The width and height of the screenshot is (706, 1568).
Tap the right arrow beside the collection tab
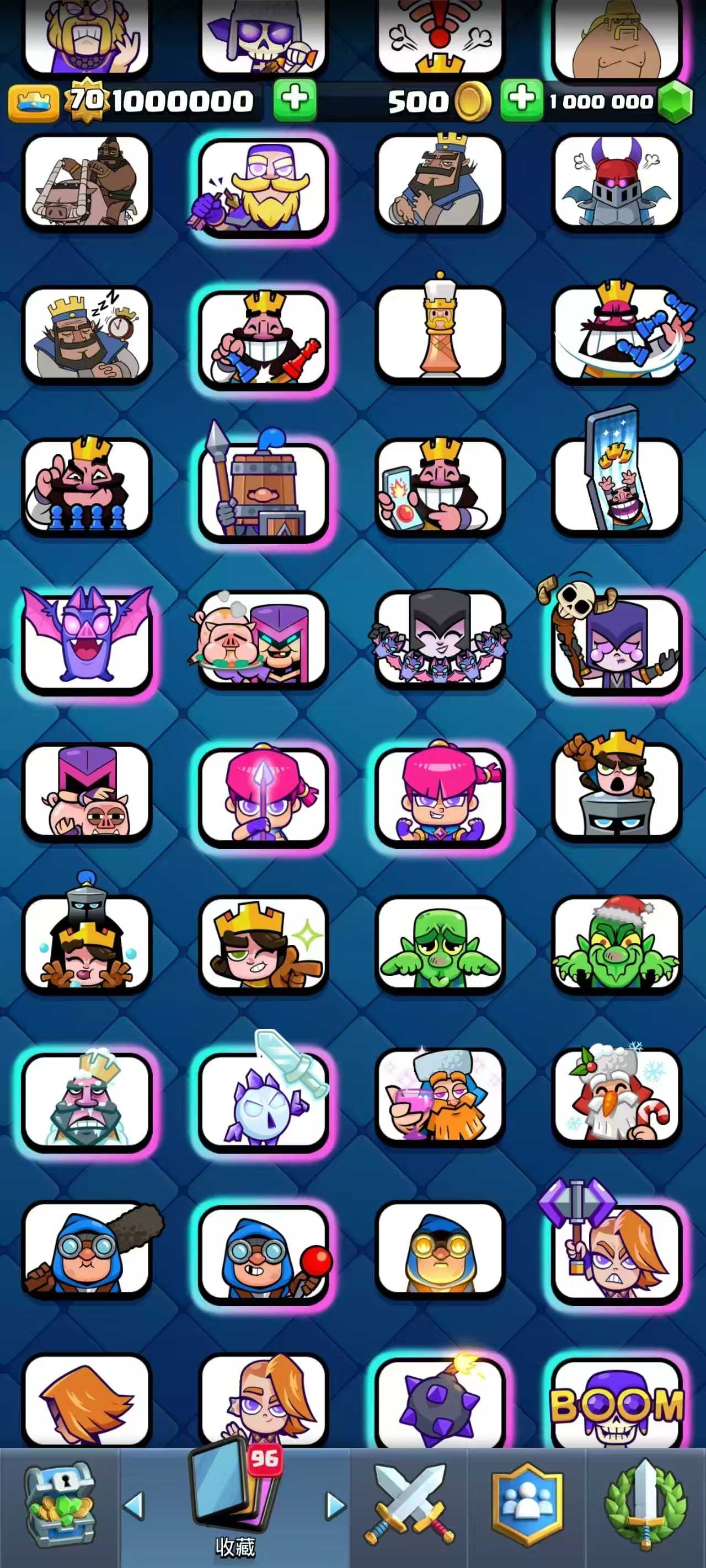click(334, 1505)
